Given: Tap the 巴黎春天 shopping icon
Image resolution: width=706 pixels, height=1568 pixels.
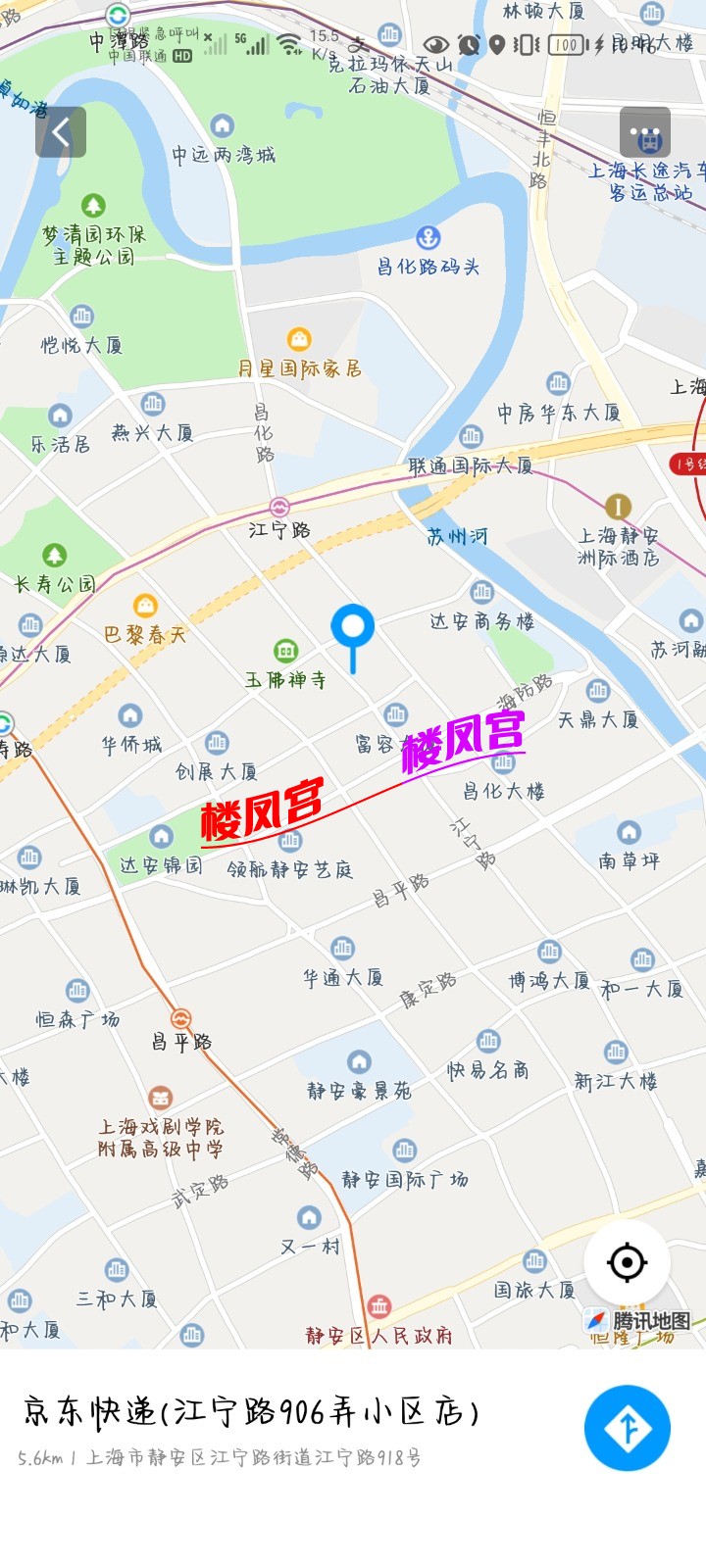Looking at the screenshot, I should 143,608.
